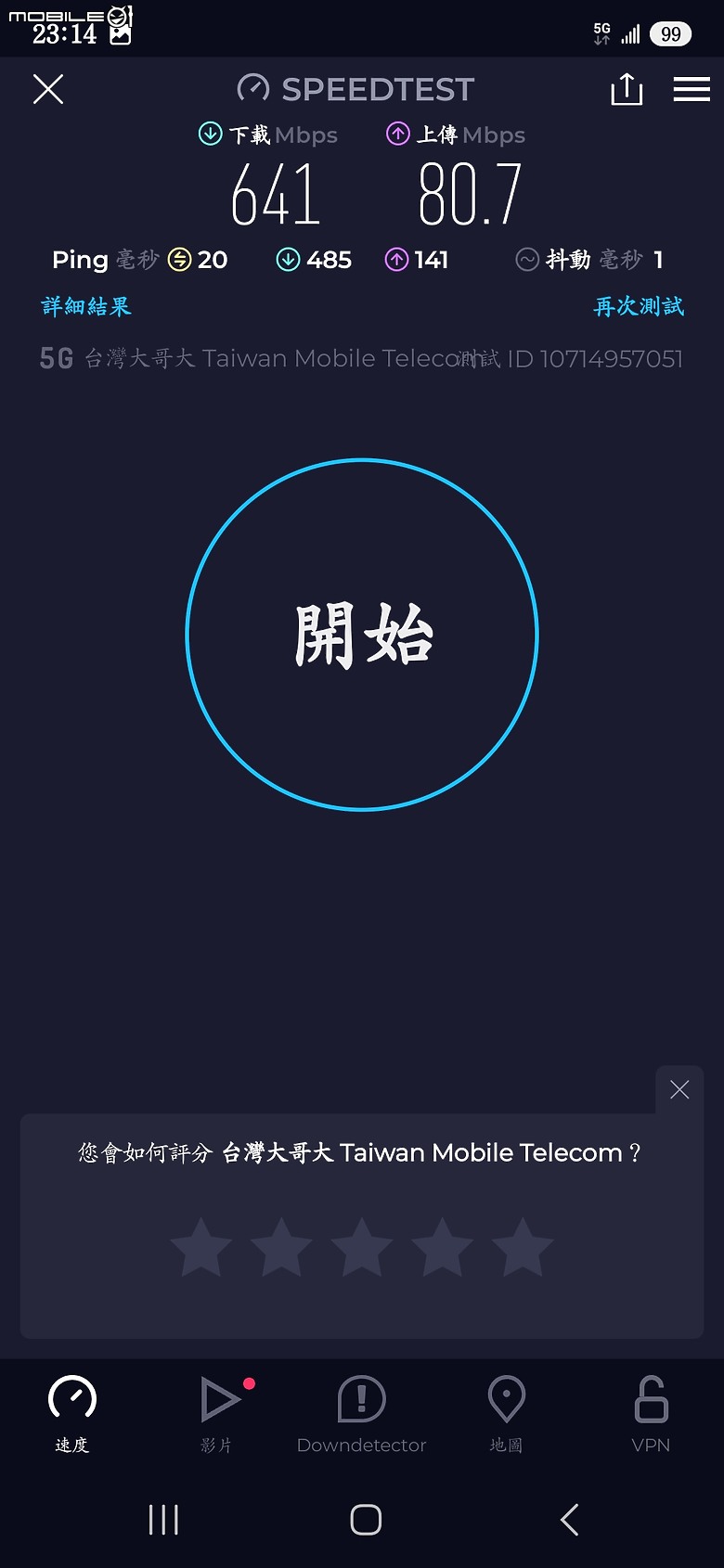Close the result with the X icon
This screenshot has height=1568, width=724.
pos(48,89)
